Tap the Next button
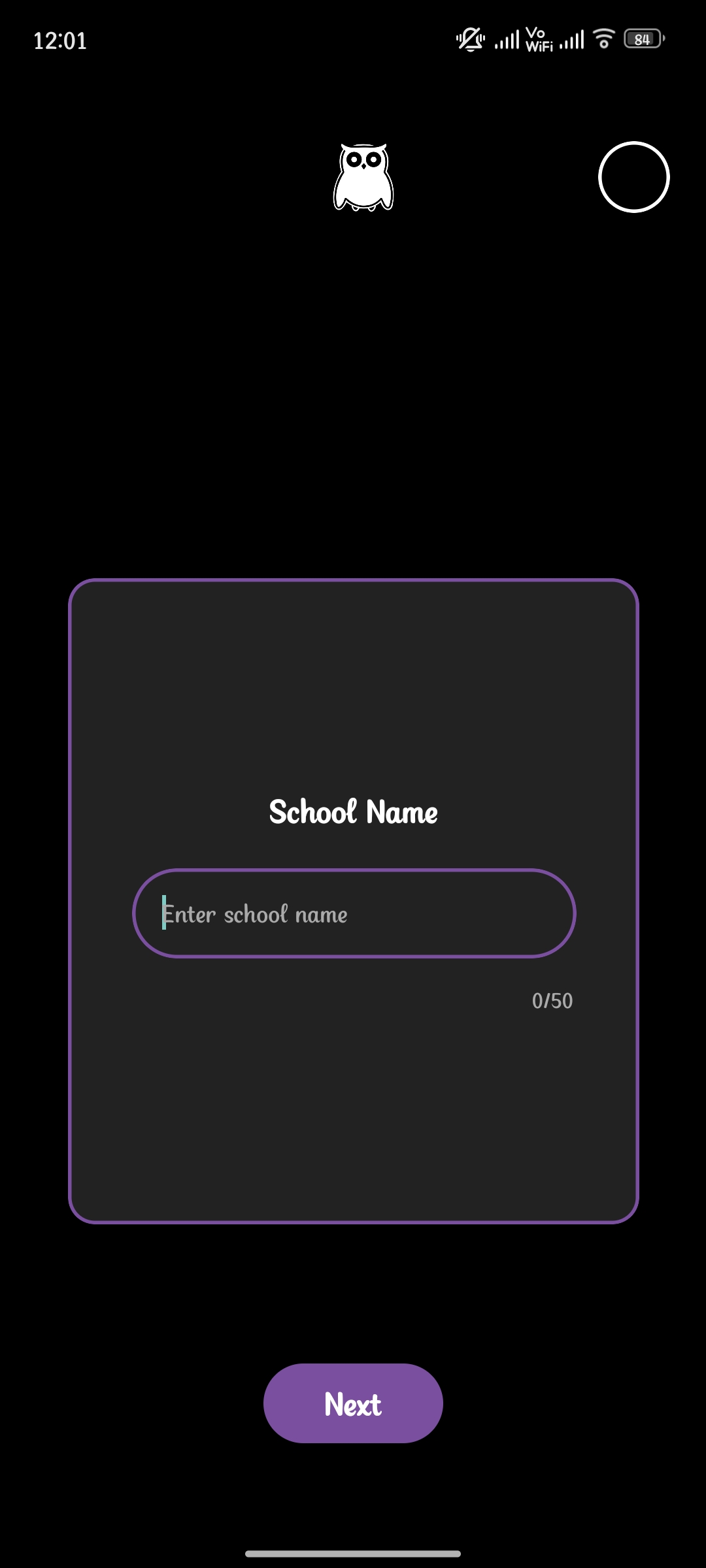706x1568 pixels. [x=353, y=1403]
